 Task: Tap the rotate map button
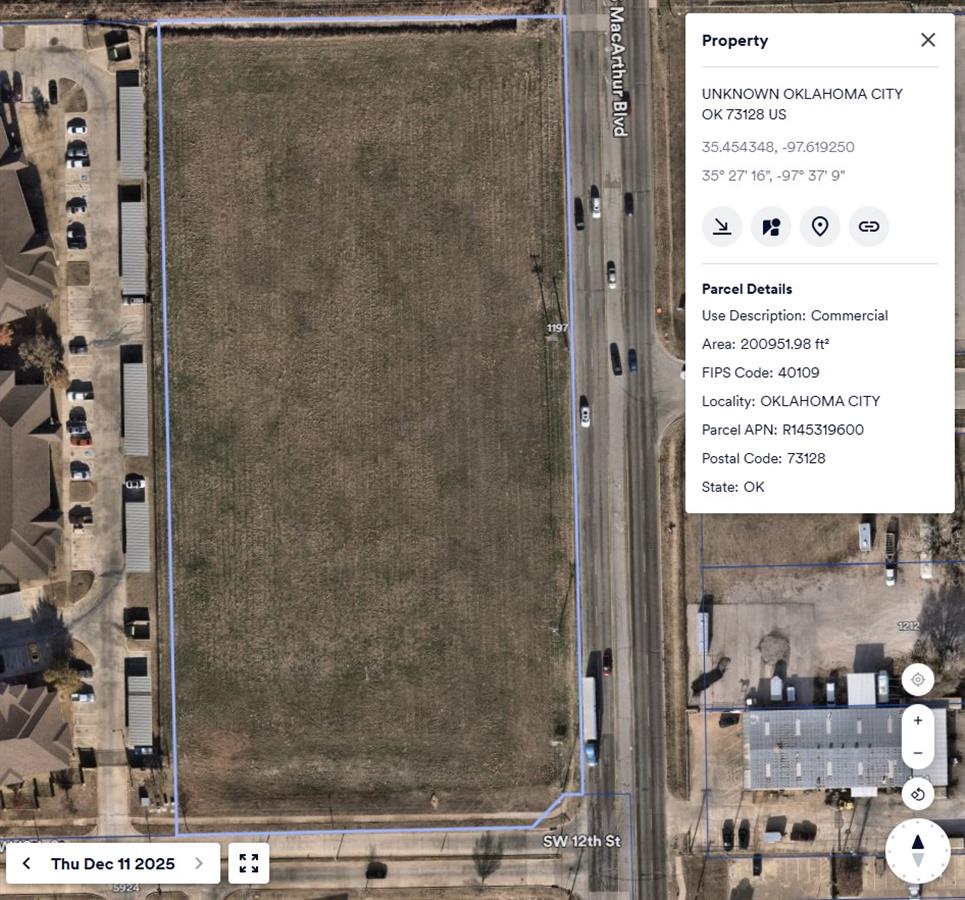tap(918, 795)
